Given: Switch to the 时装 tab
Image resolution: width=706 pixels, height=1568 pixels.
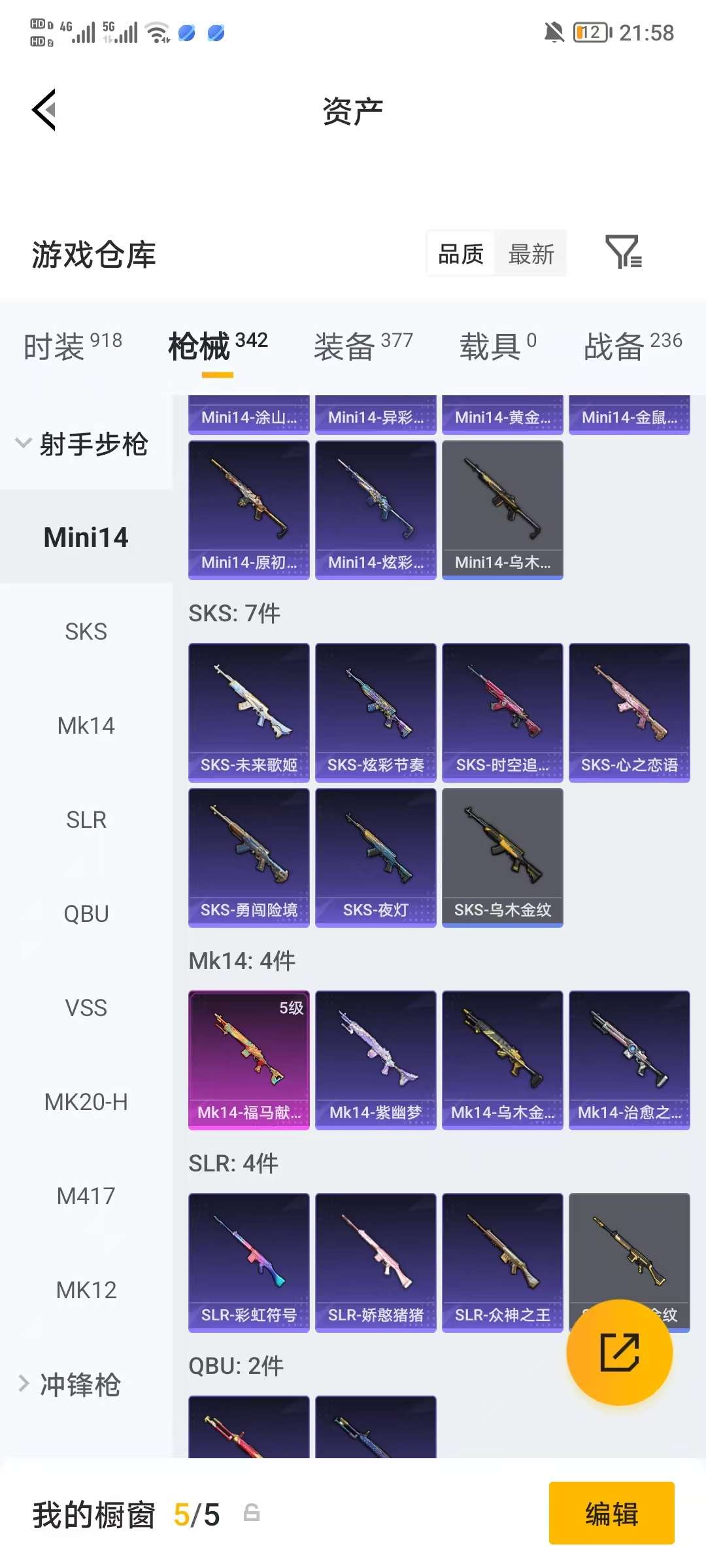Looking at the screenshot, I should tap(73, 346).
